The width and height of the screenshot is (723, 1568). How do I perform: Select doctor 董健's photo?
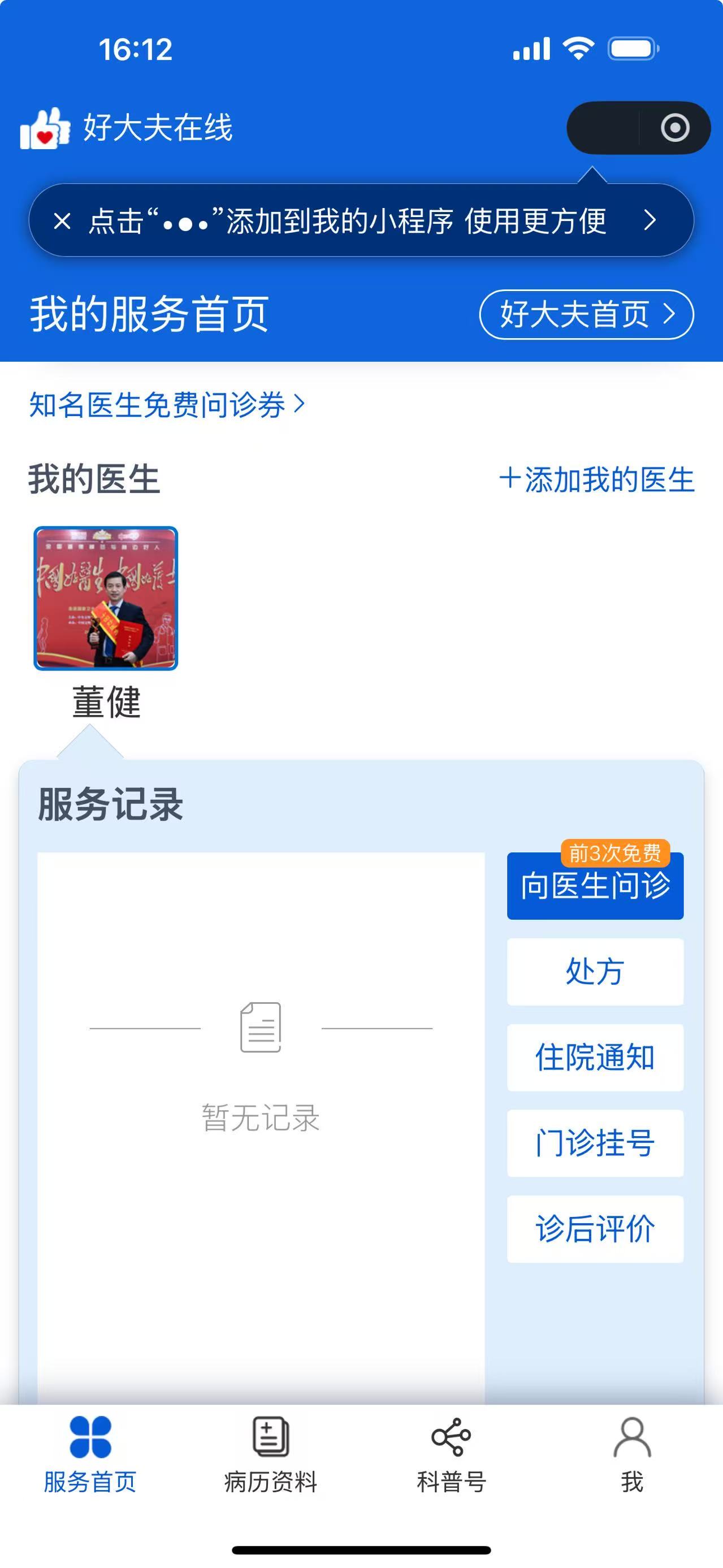[x=106, y=599]
